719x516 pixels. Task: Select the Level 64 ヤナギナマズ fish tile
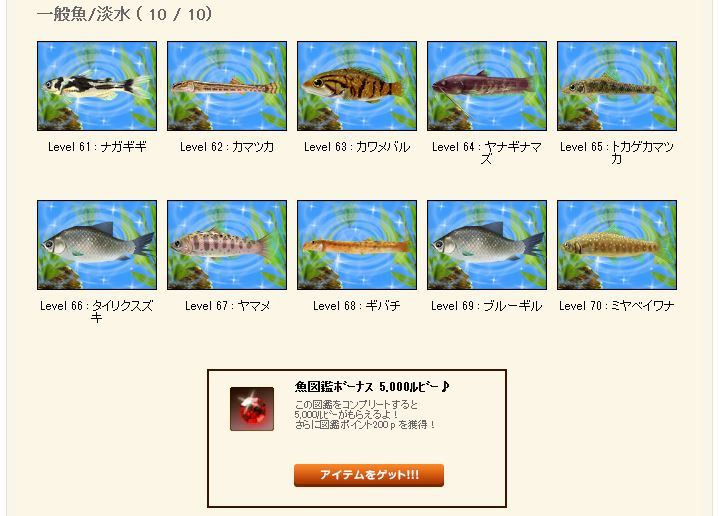tap(487, 86)
